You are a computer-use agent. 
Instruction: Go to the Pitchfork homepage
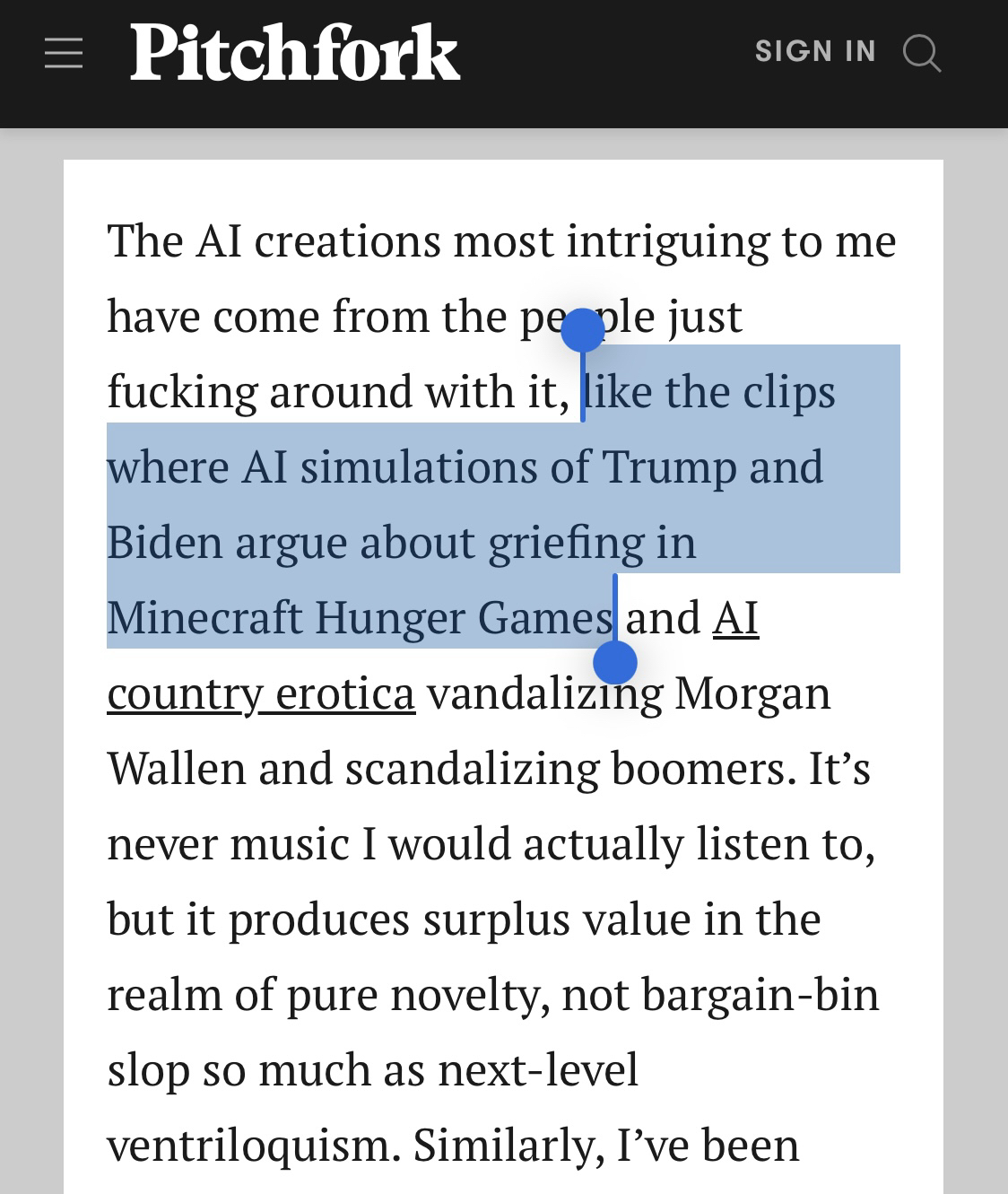pos(294,52)
